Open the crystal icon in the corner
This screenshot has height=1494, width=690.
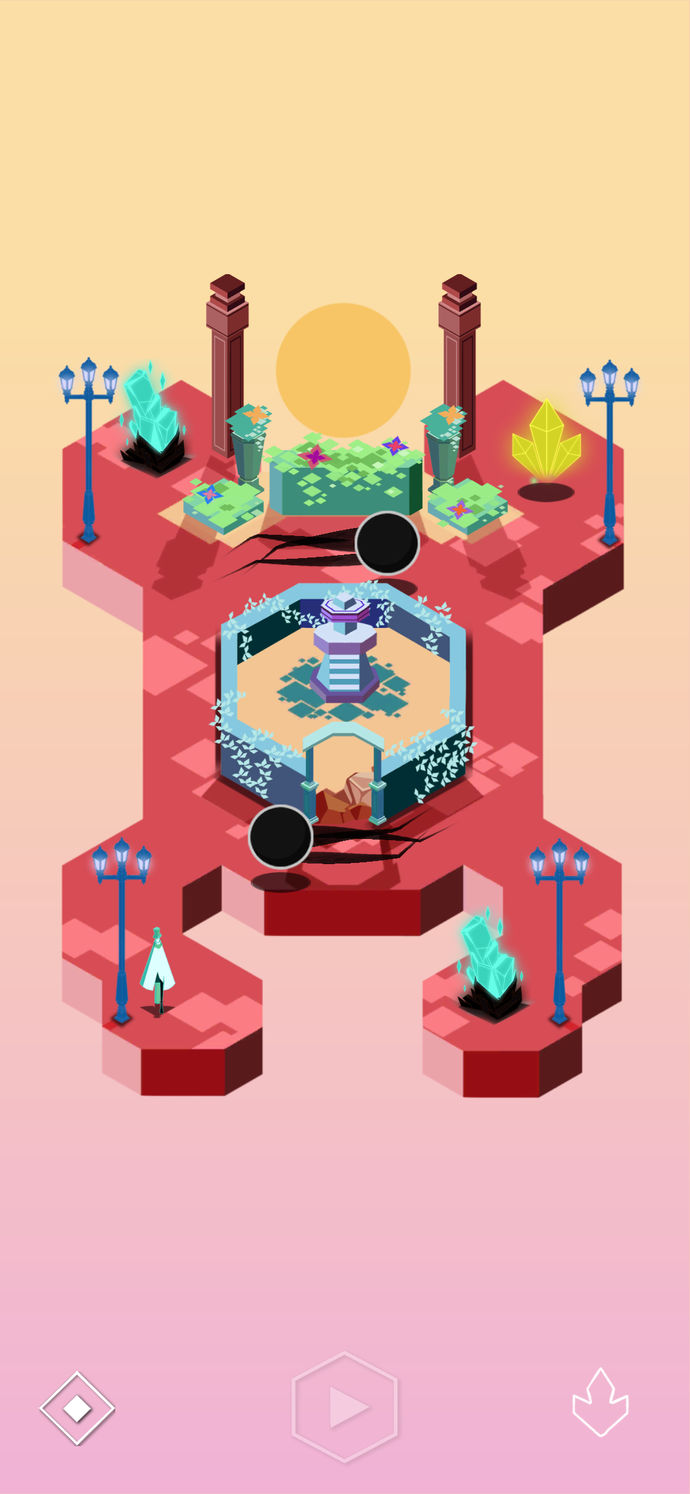[x=600, y=1403]
